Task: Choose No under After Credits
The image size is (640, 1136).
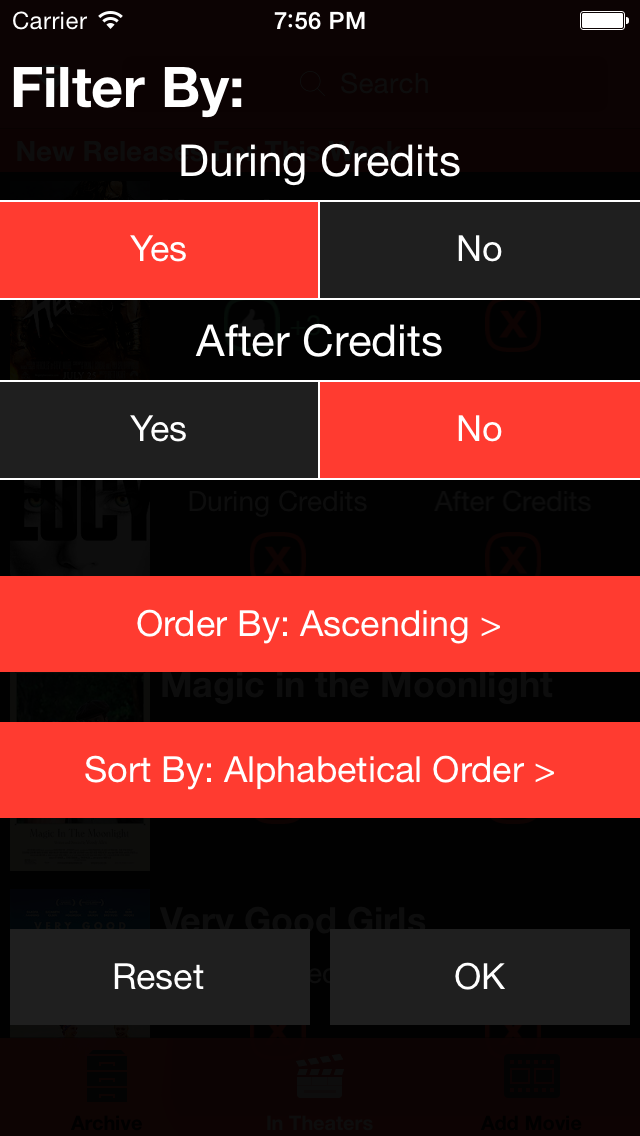Action: (x=480, y=430)
